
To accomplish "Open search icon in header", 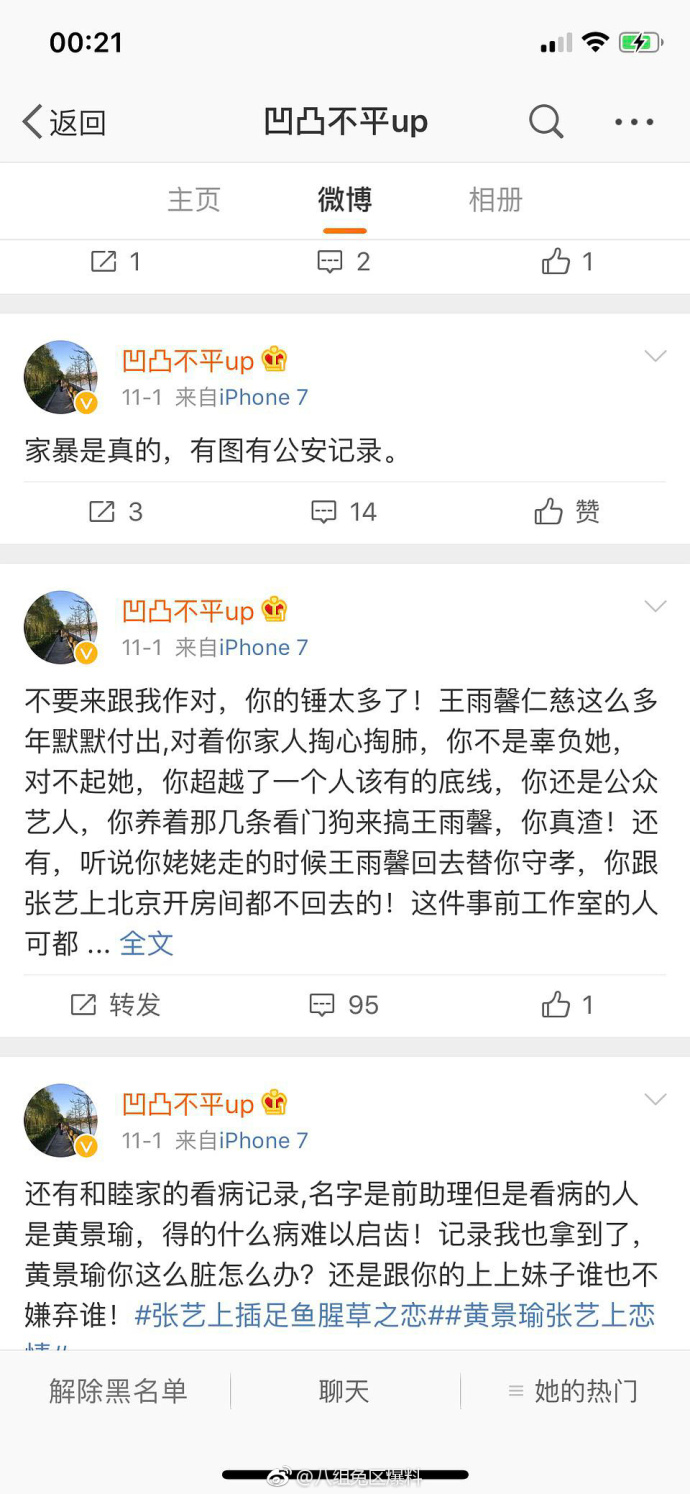I will click(x=546, y=123).
